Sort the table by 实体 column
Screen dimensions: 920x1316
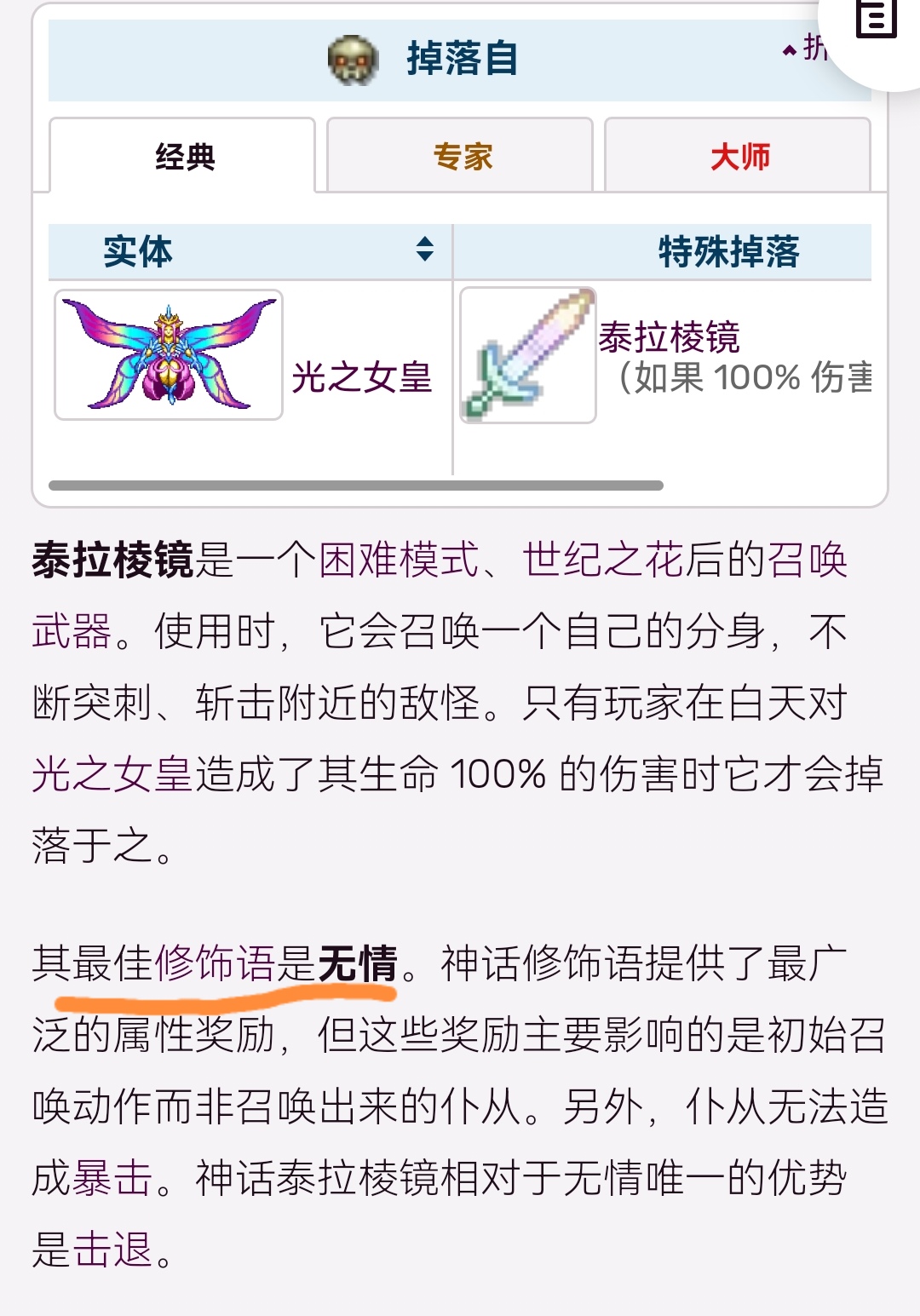pyautogui.click(x=424, y=250)
